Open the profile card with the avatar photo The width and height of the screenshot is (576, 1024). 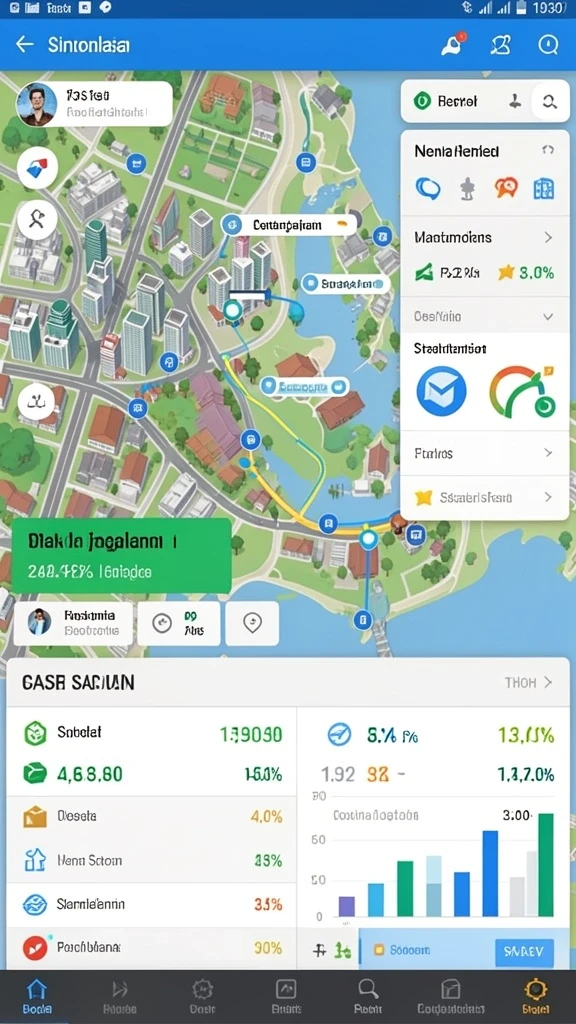coord(94,104)
